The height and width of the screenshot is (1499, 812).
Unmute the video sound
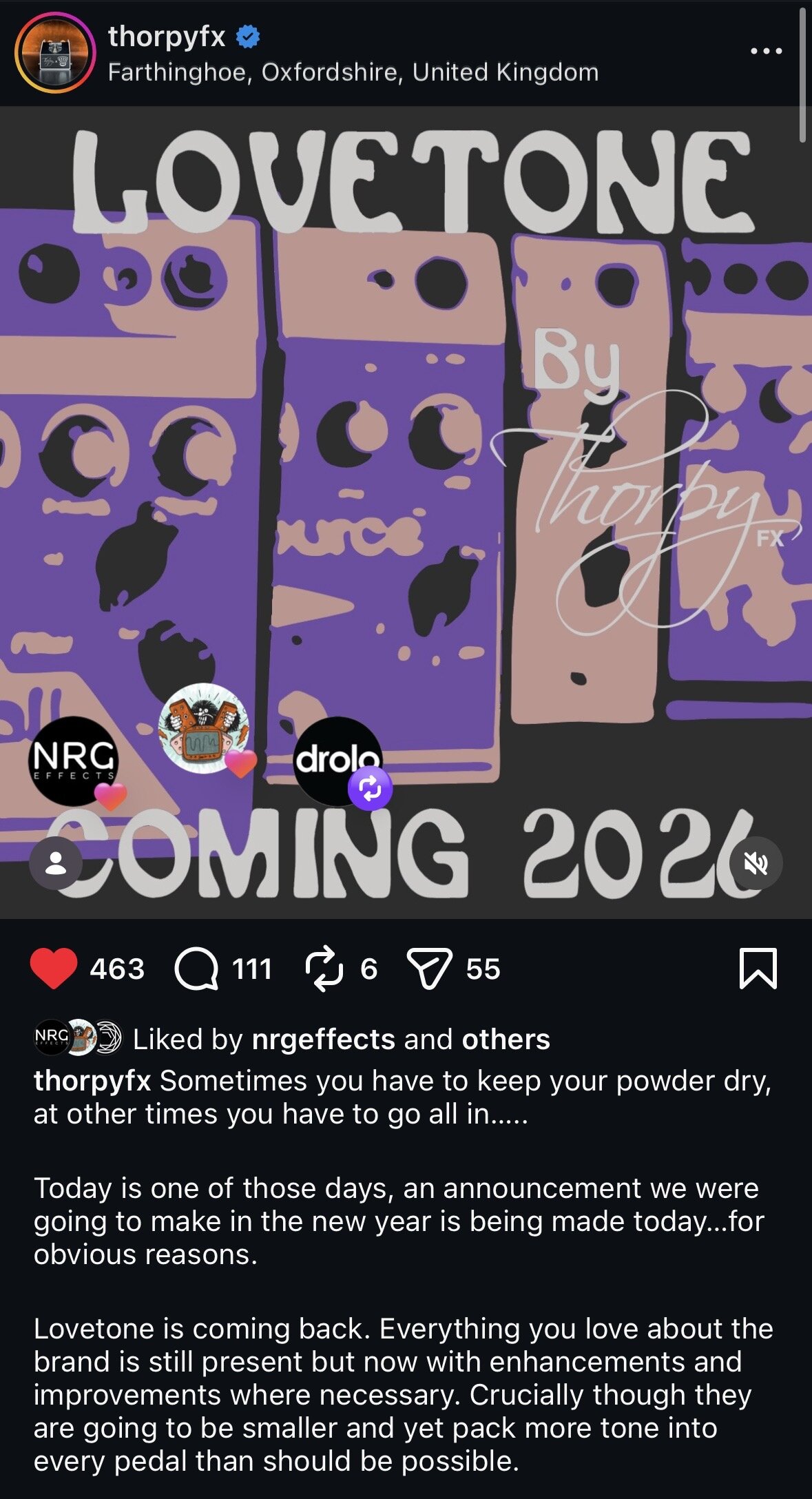pos(756,863)
